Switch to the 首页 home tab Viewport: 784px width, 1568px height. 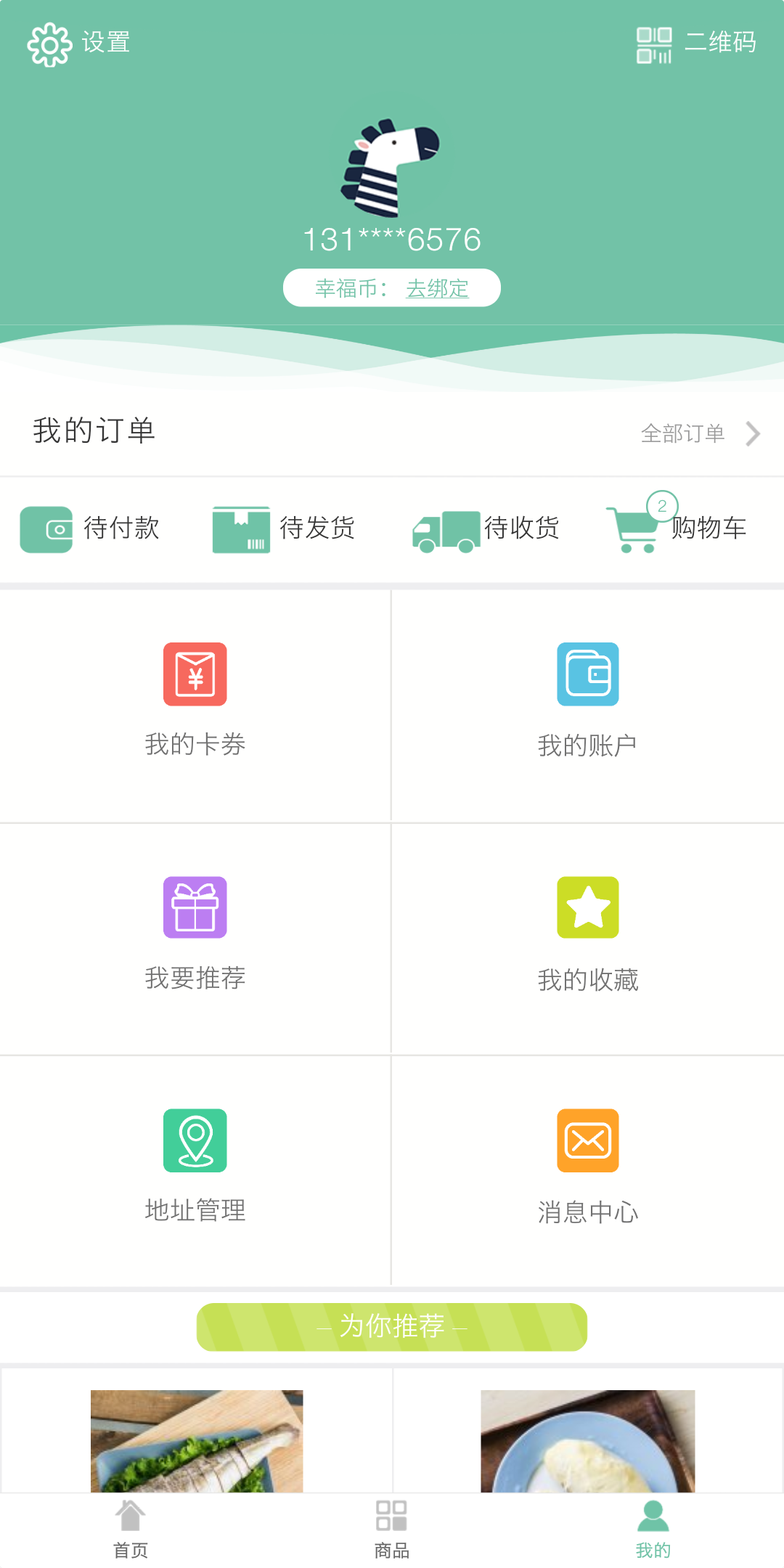click(131, 1529)
